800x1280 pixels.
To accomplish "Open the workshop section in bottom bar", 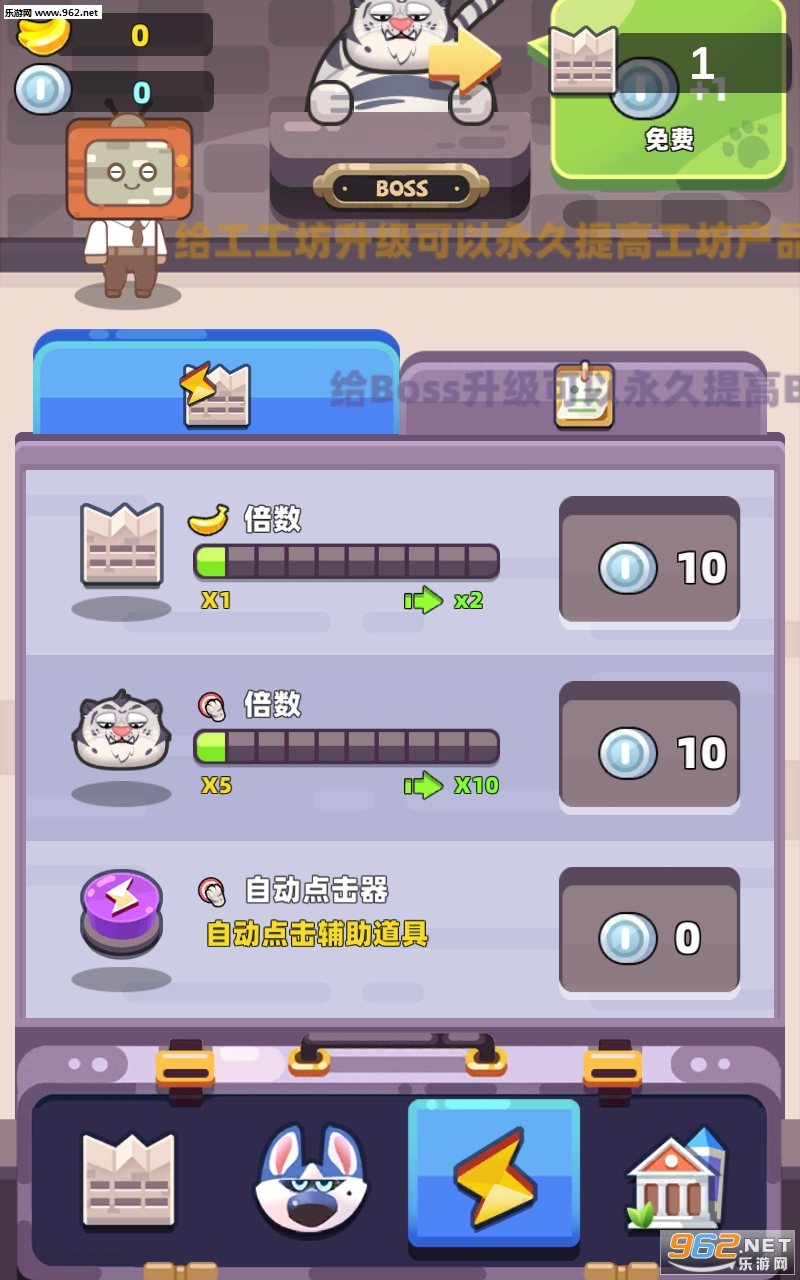I will (128, 1180).
